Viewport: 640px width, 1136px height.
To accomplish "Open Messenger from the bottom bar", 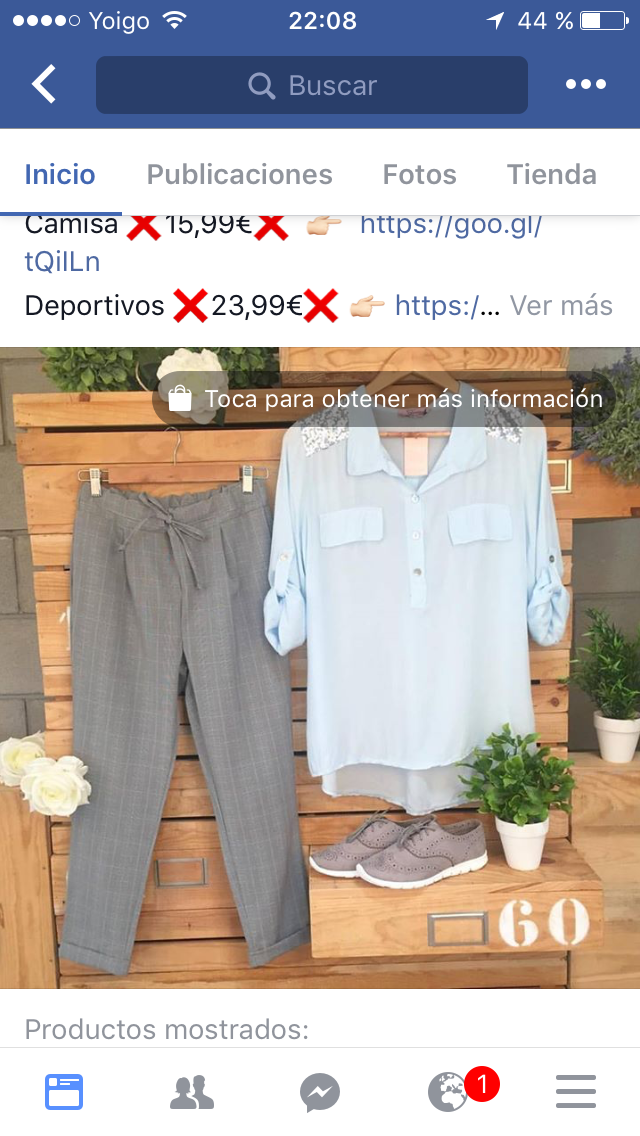I will pyautogui.click(x=320, y=1092).
